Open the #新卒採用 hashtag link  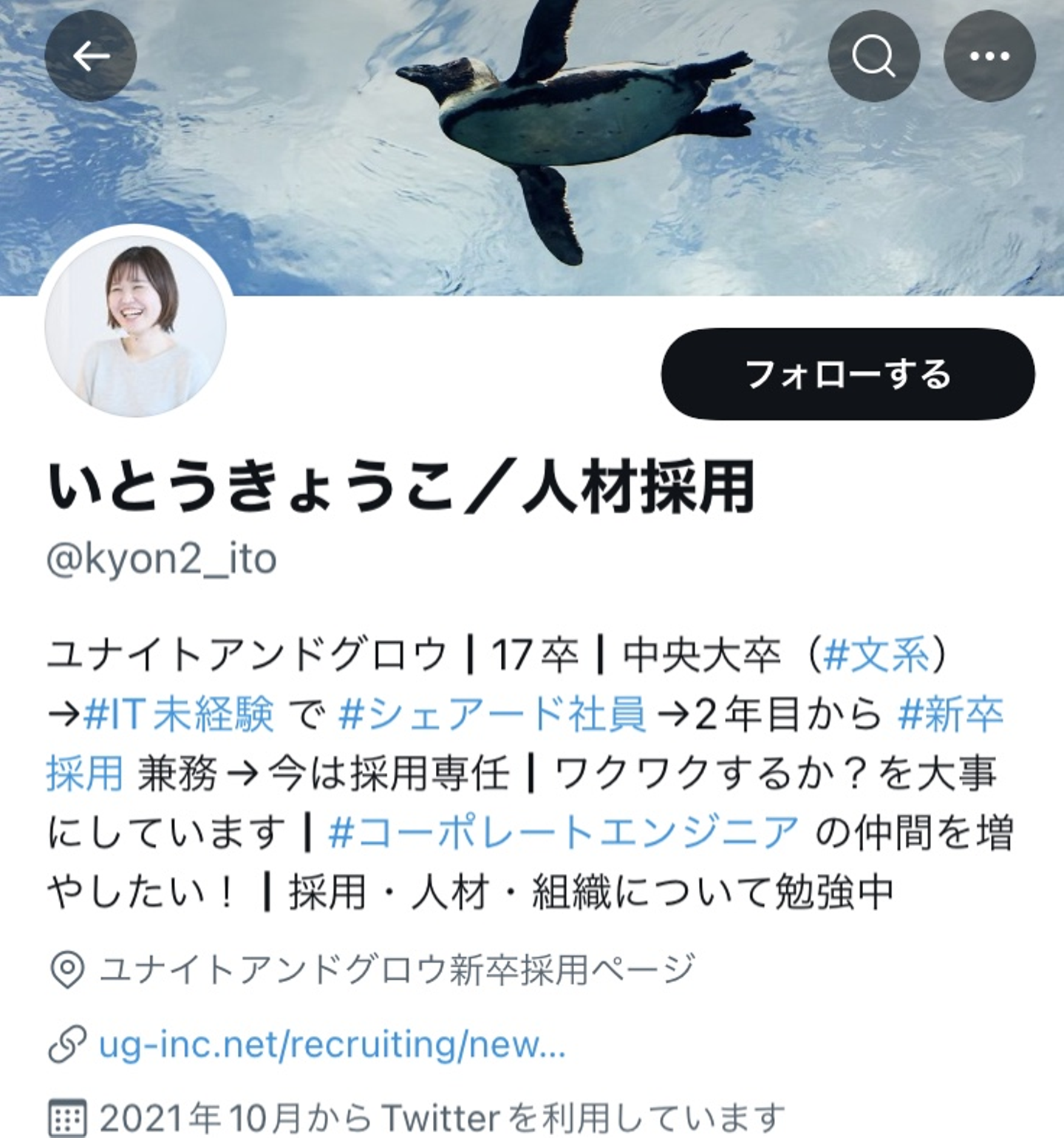[x=950, y=715]
